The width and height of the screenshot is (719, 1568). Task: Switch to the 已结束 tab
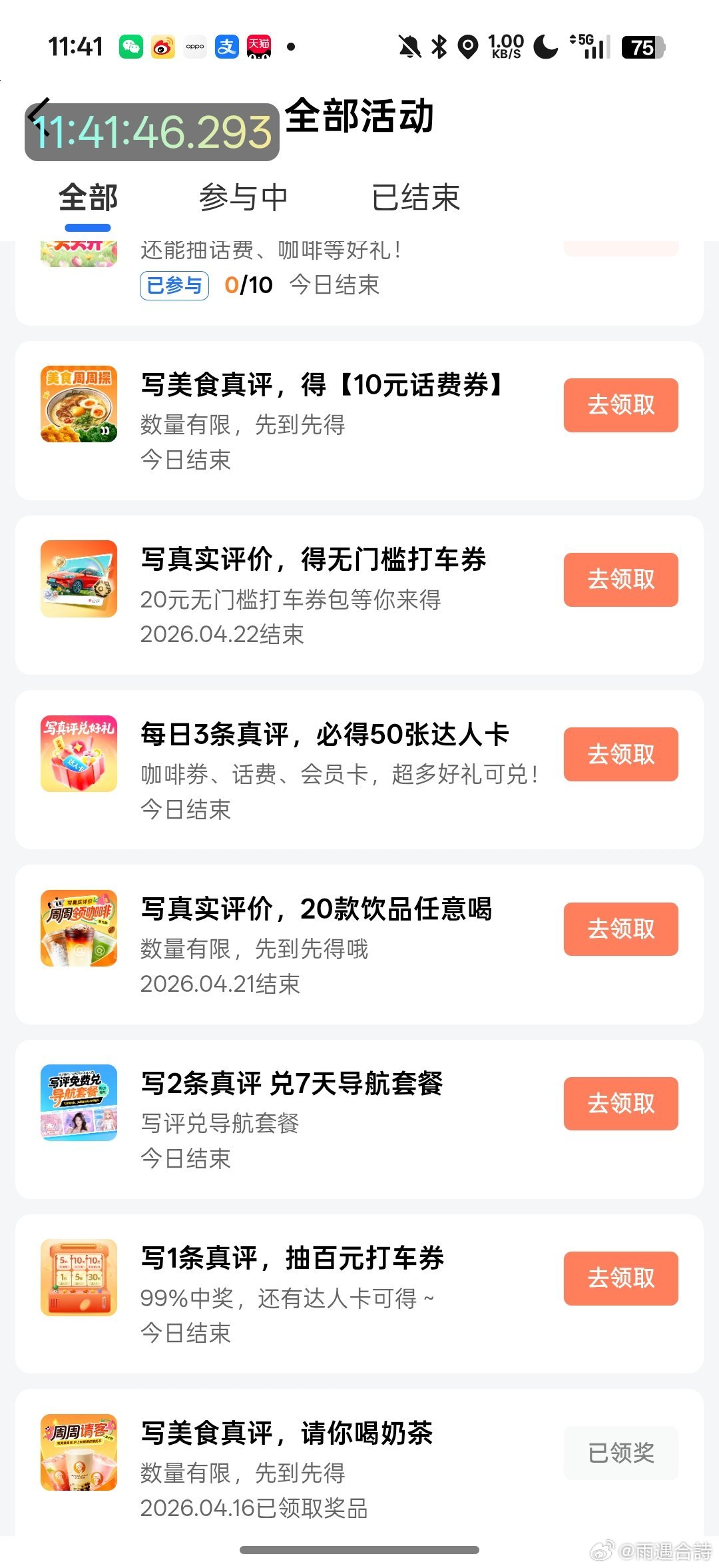coord(415,198)
